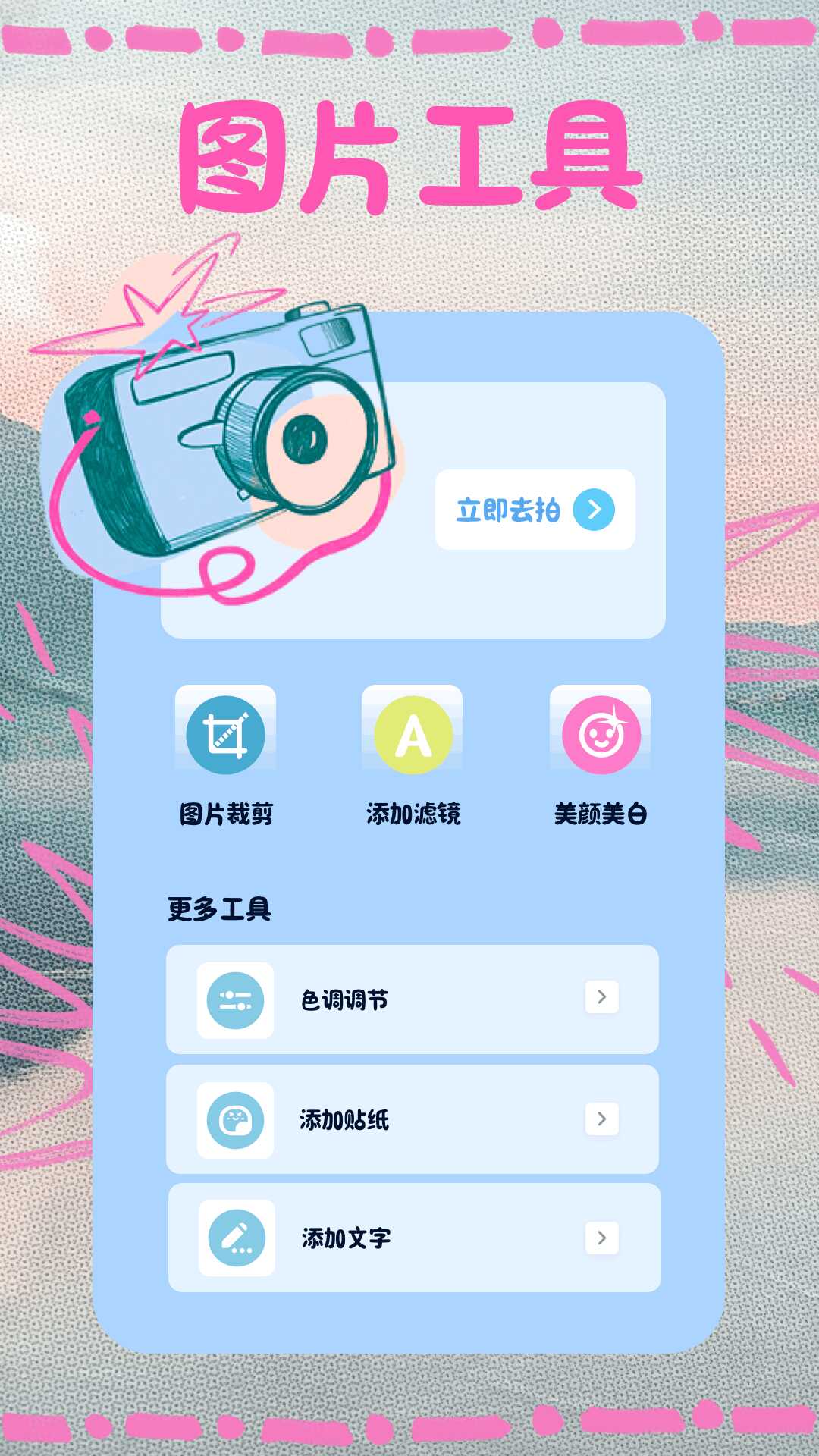The width and height of the screenshot is (819, 1456).
Task: Tap the 立即去拍 button
Action: 535,510
